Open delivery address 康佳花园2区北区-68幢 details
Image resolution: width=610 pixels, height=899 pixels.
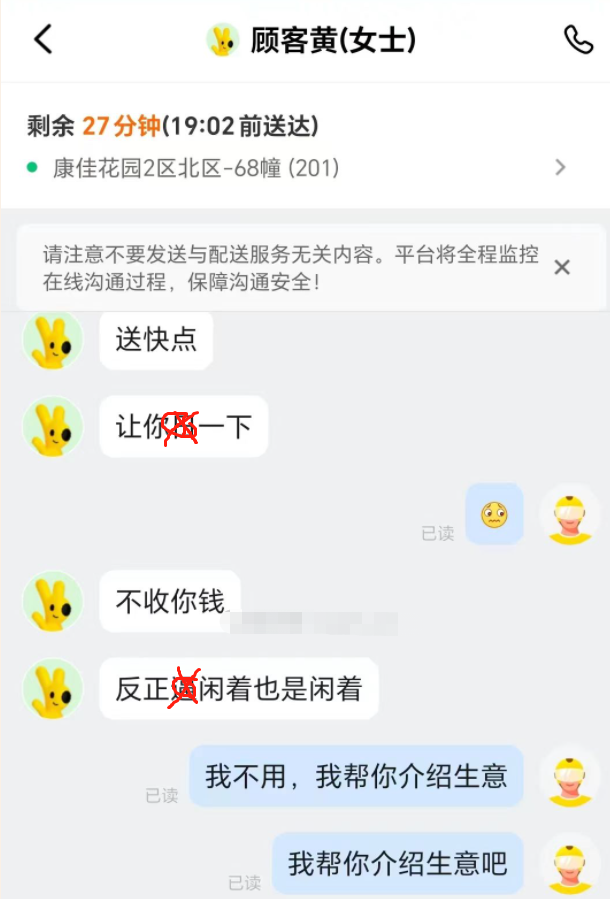pyautogui.click(x=560, y=168)
